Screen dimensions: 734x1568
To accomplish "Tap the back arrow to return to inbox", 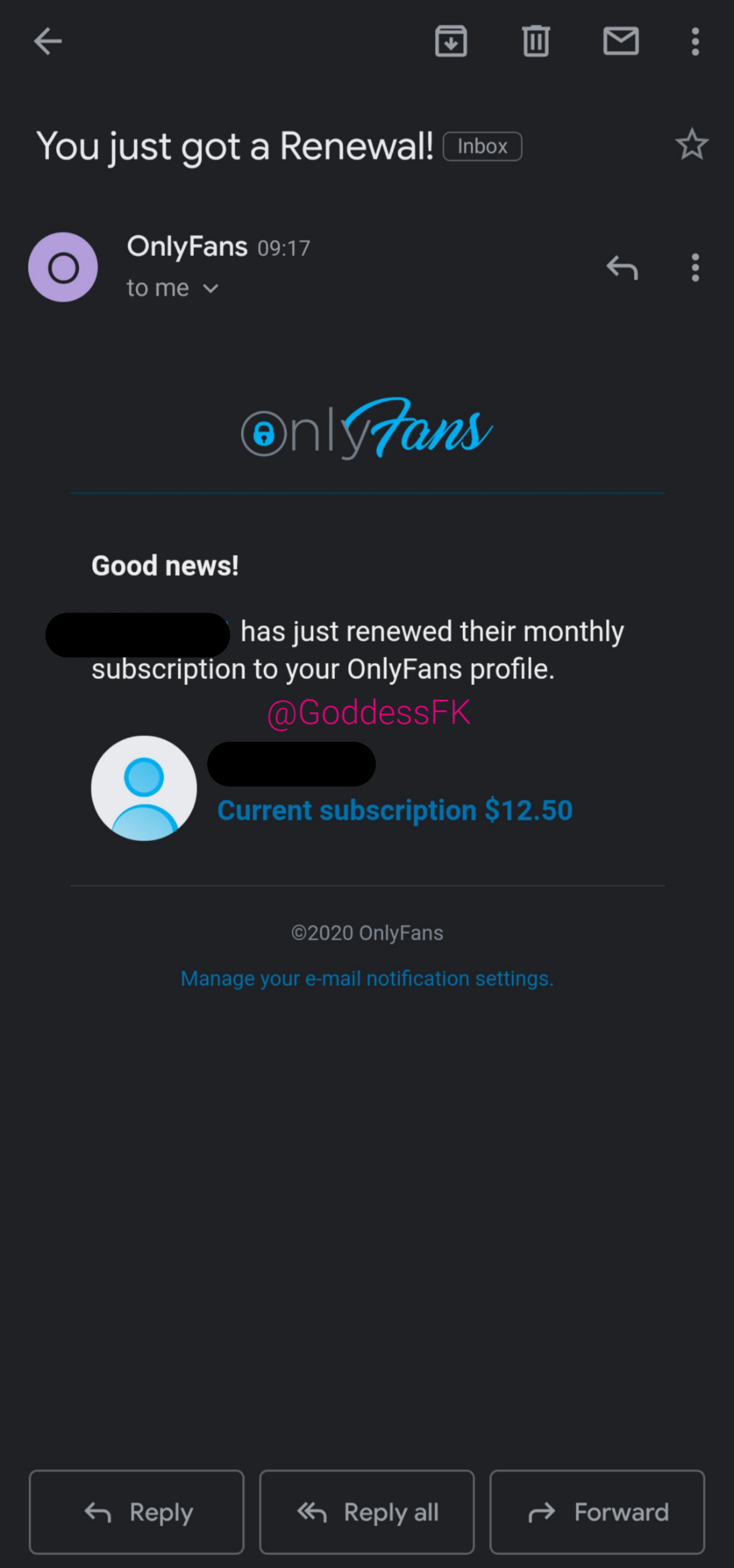I will point(48,41).
